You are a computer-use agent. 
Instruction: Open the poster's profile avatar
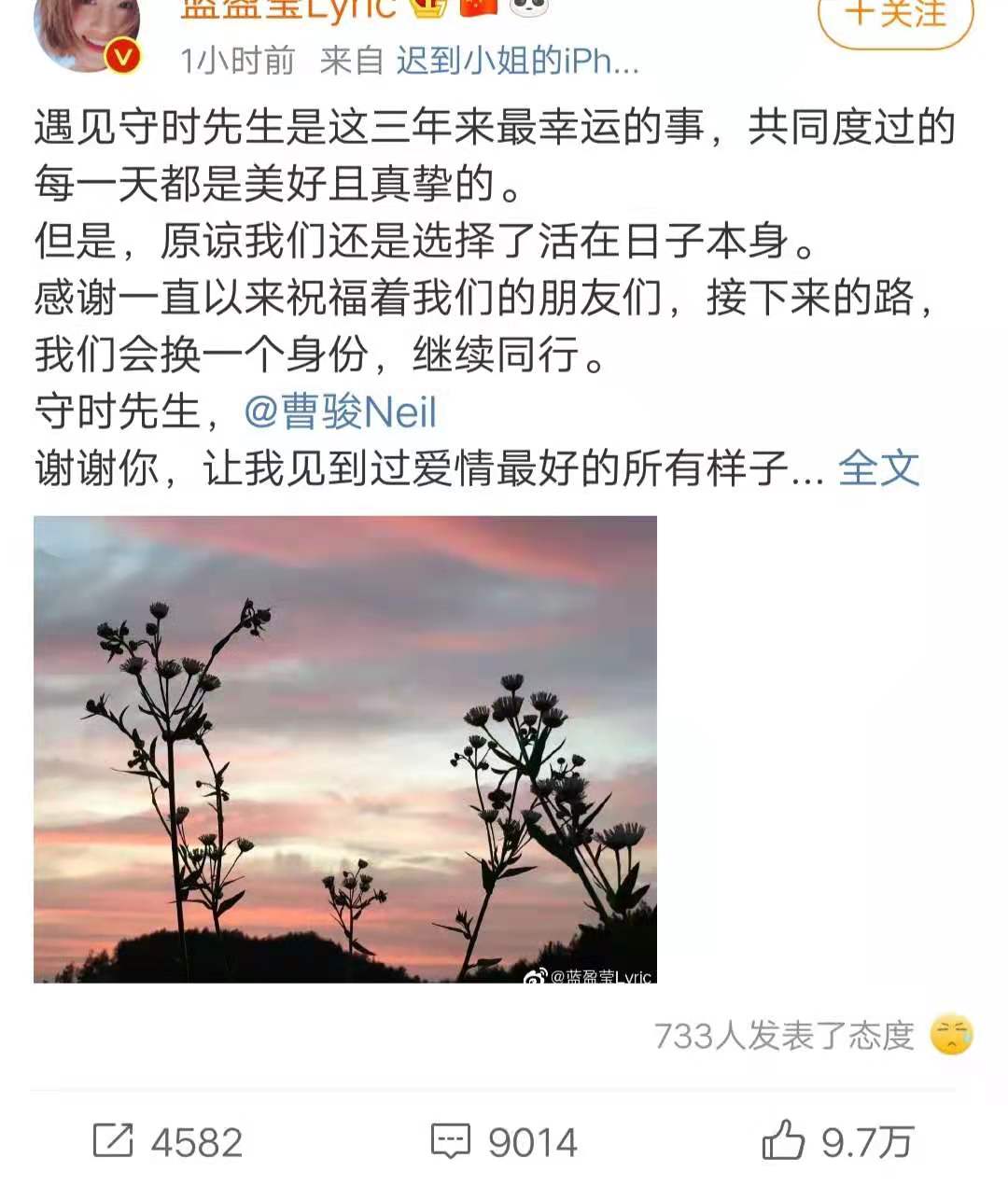coord(87,33)
